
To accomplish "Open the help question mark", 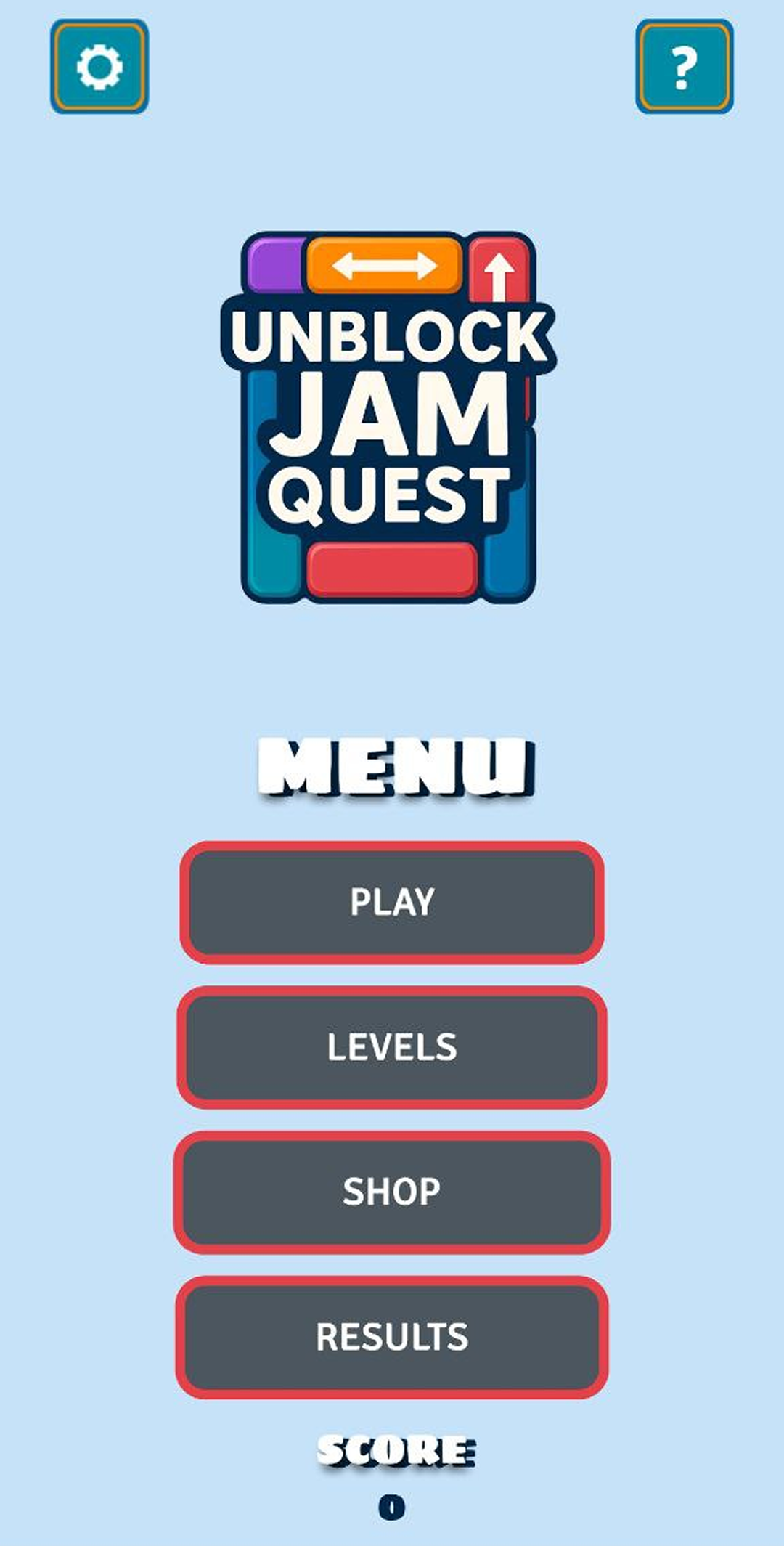I will [x=684, y=67].
